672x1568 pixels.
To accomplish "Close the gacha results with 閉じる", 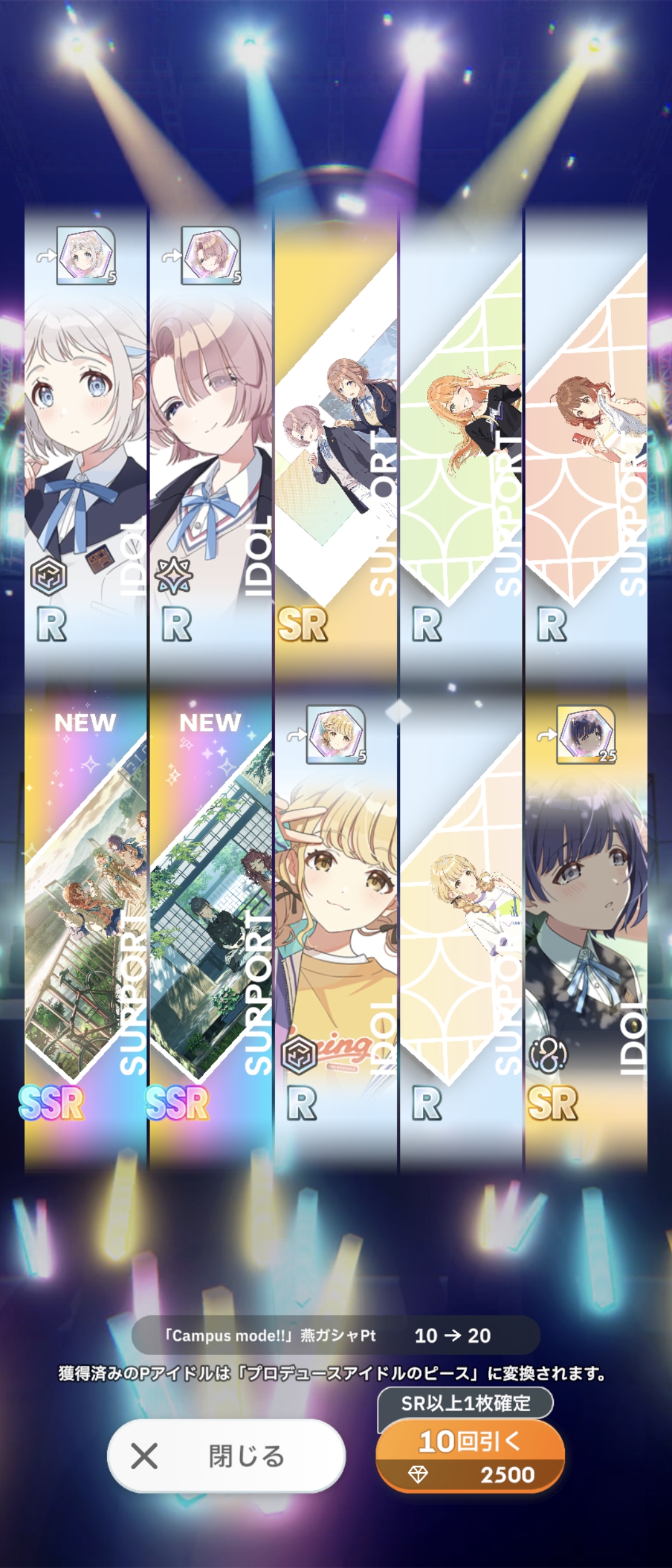I will [226, 1456].
